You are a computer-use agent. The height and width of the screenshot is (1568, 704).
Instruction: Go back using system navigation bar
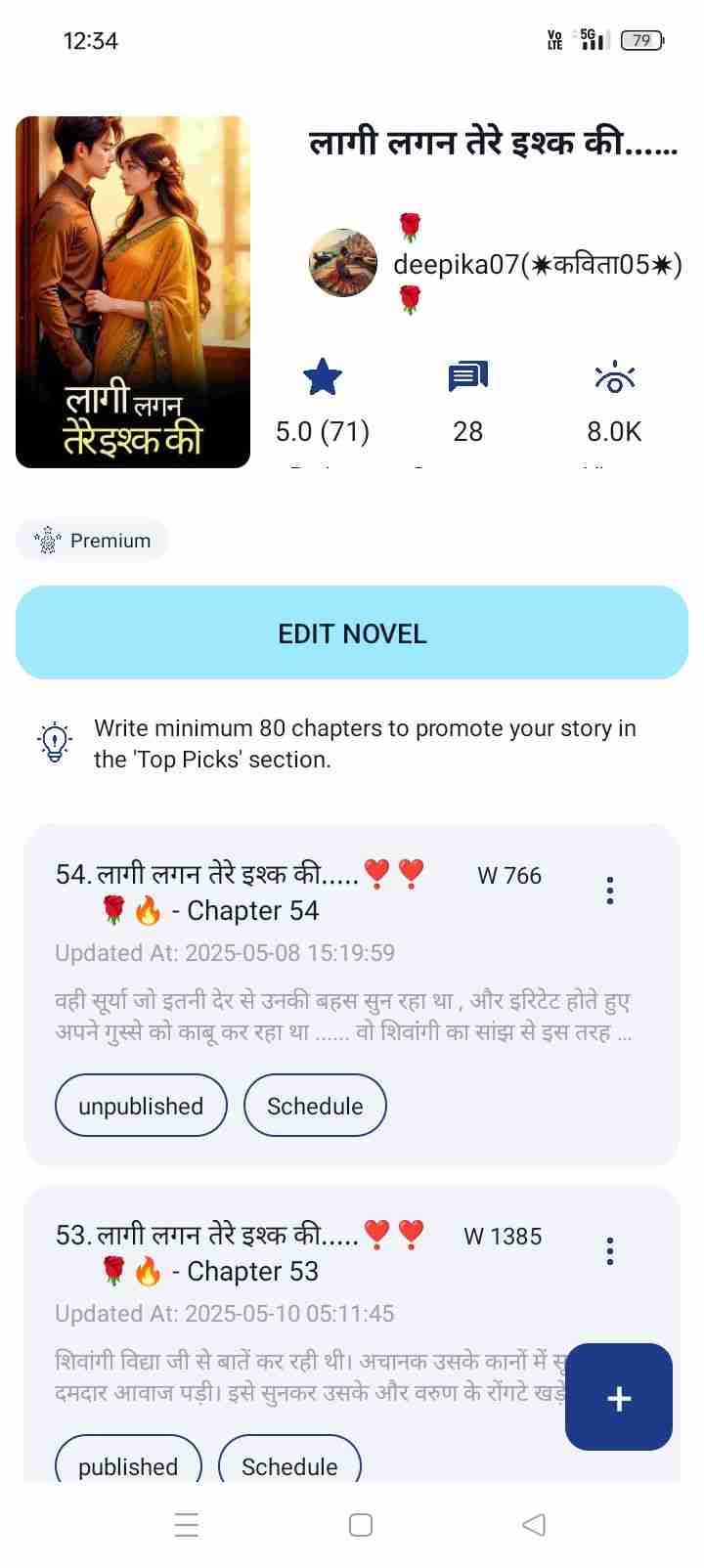point(533,1524)
